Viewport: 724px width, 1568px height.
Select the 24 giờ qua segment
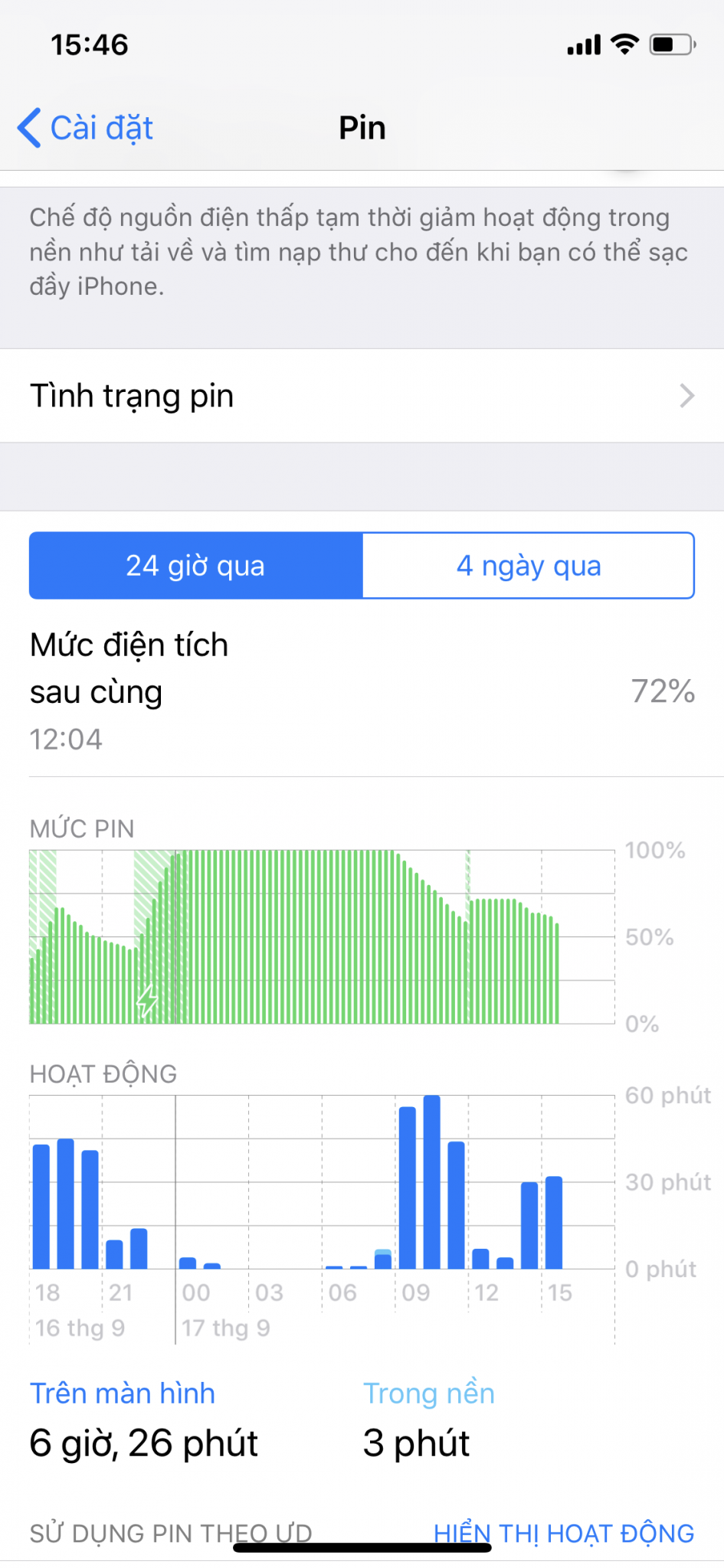point(196,566)
